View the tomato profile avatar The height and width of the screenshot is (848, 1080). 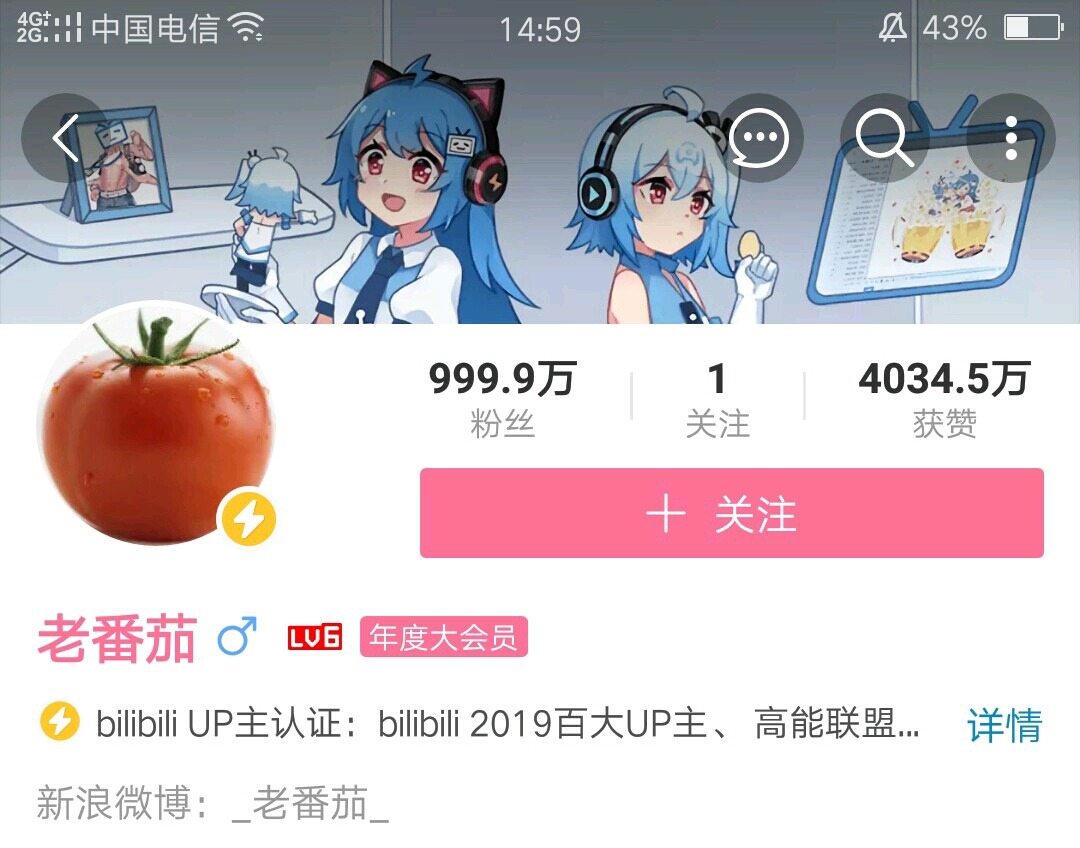(x=156, y=423)
